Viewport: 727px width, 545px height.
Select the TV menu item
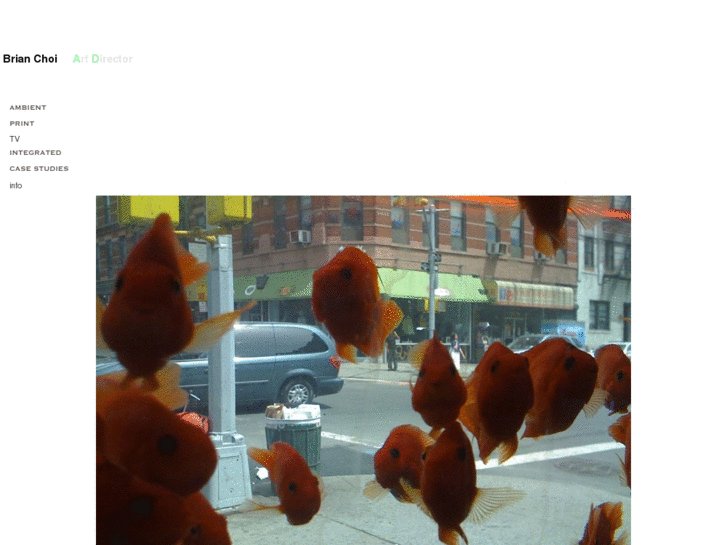15,139
